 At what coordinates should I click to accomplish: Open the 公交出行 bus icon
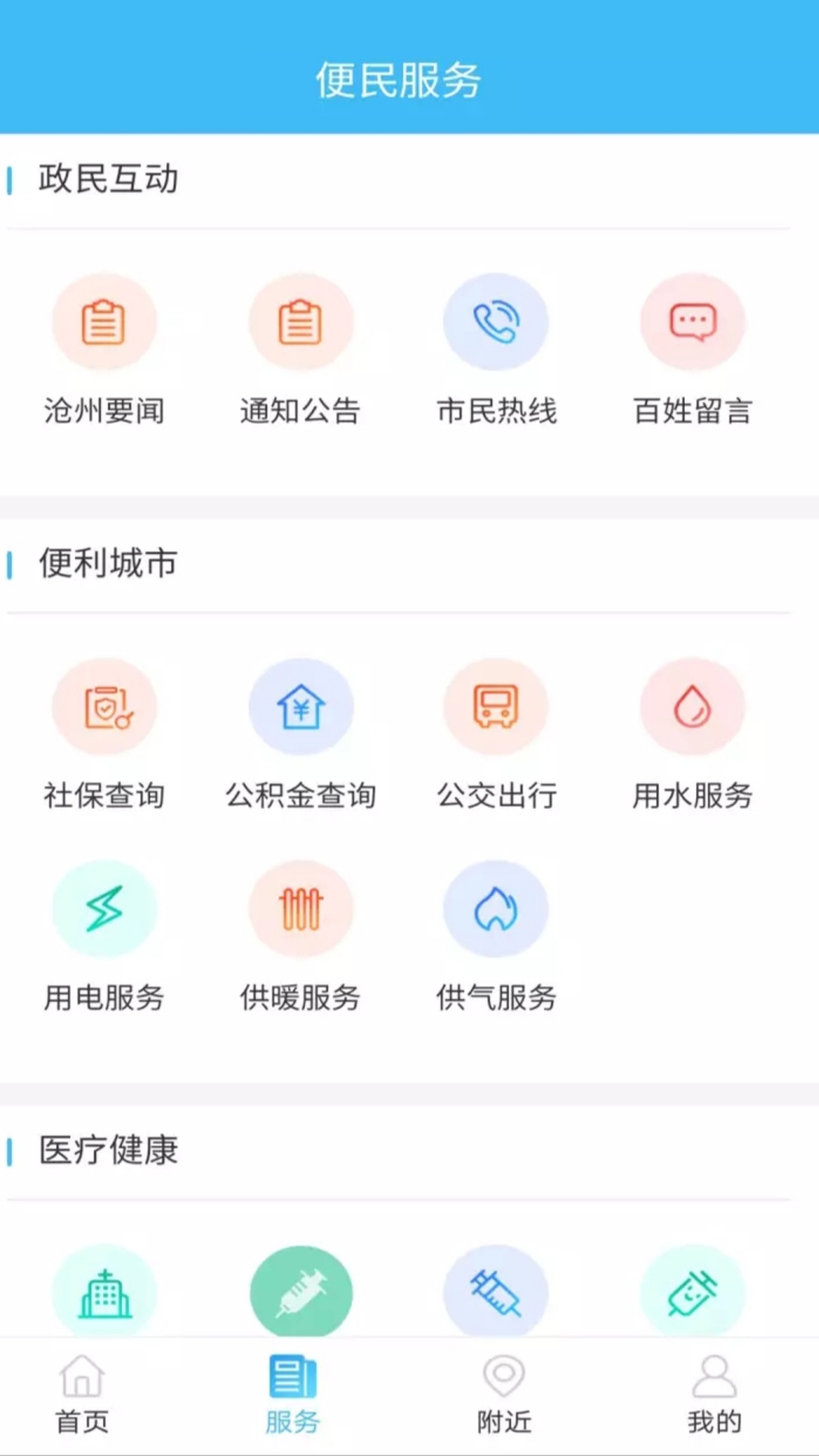point(496,706)
